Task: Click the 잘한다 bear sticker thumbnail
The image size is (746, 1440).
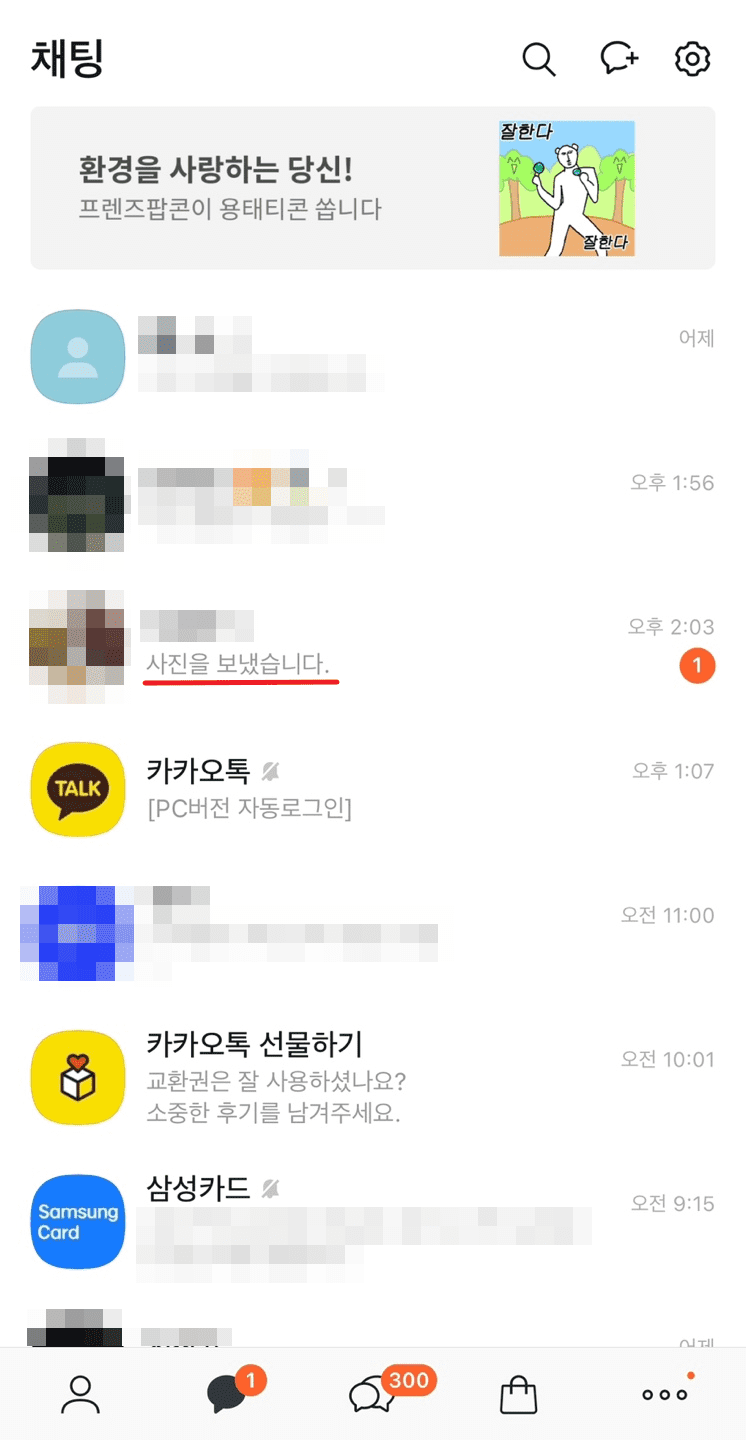Action: point(567,187)
